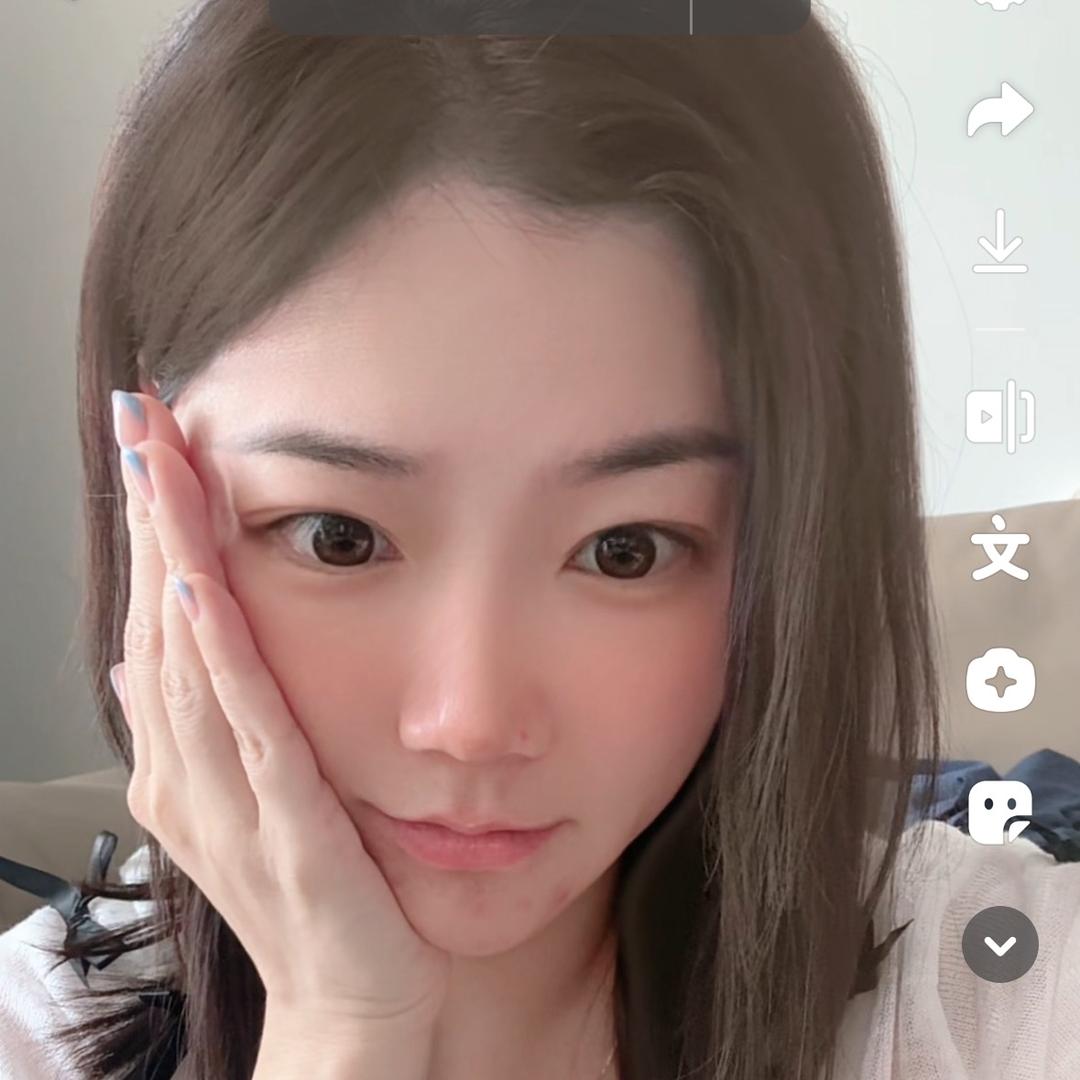Screen dimensions: 1080x1080
Task: Open the split-screen compare tool
Action: click(1000, 416)
